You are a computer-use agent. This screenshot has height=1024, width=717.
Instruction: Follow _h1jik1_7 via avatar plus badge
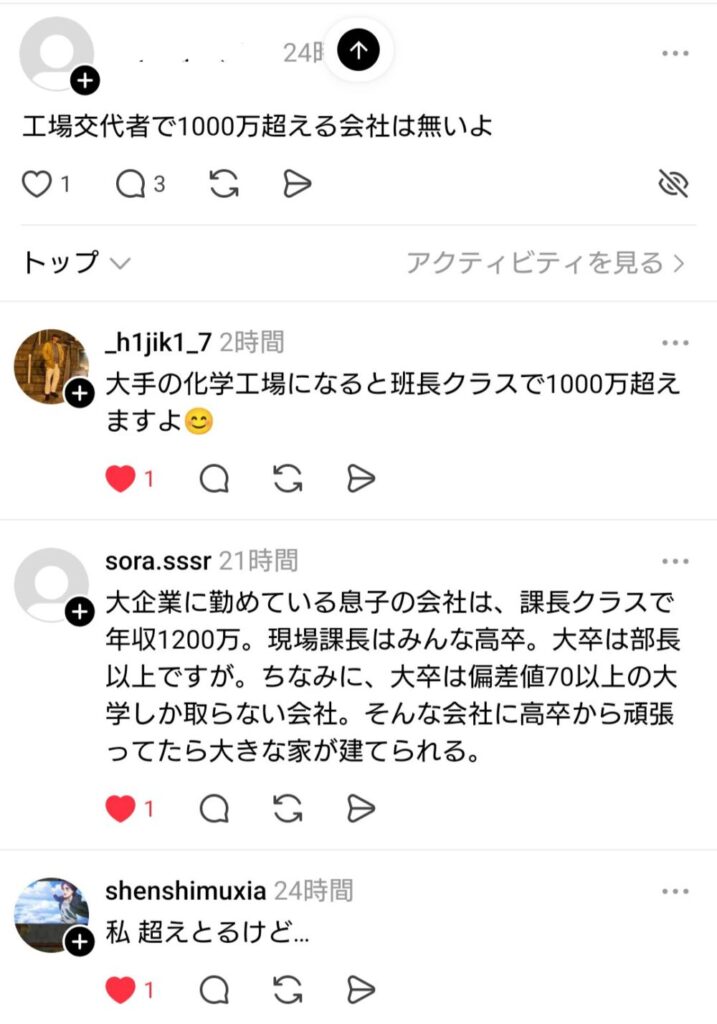pyautogui.click(x=79, y=396)
